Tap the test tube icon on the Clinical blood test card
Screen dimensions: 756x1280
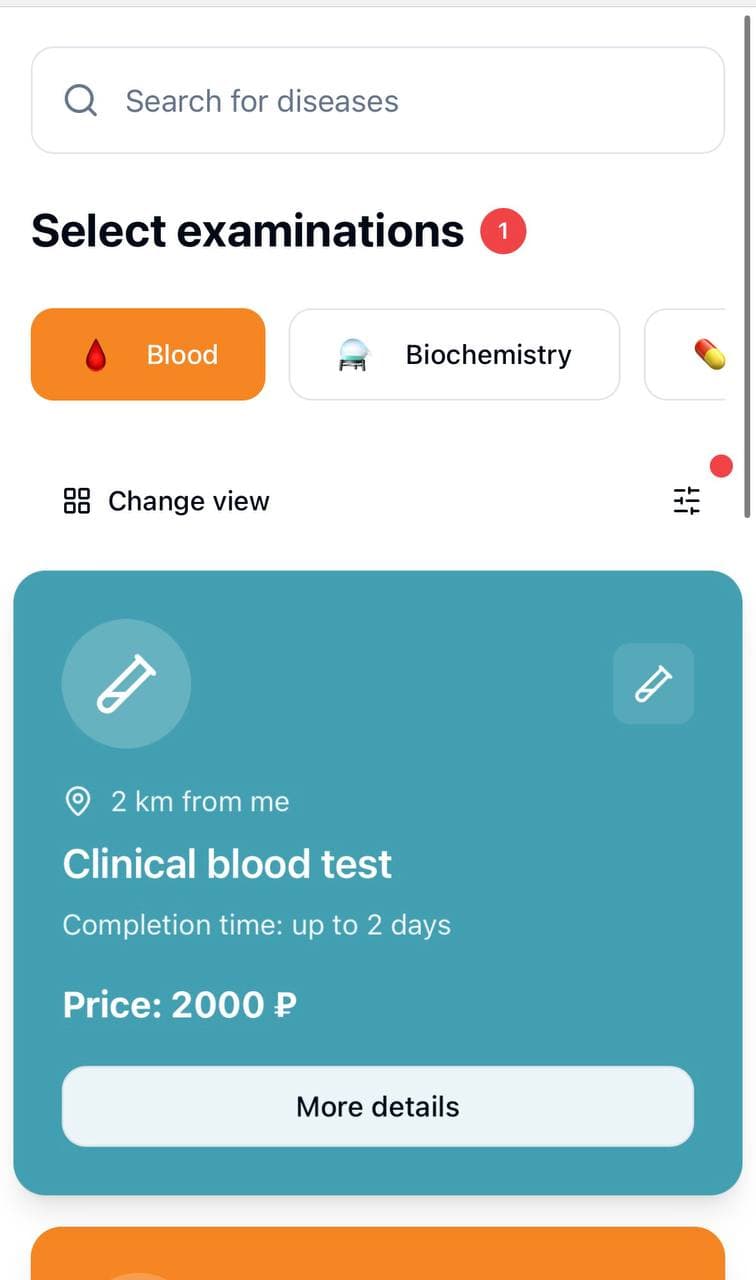(x=126, y=684)
